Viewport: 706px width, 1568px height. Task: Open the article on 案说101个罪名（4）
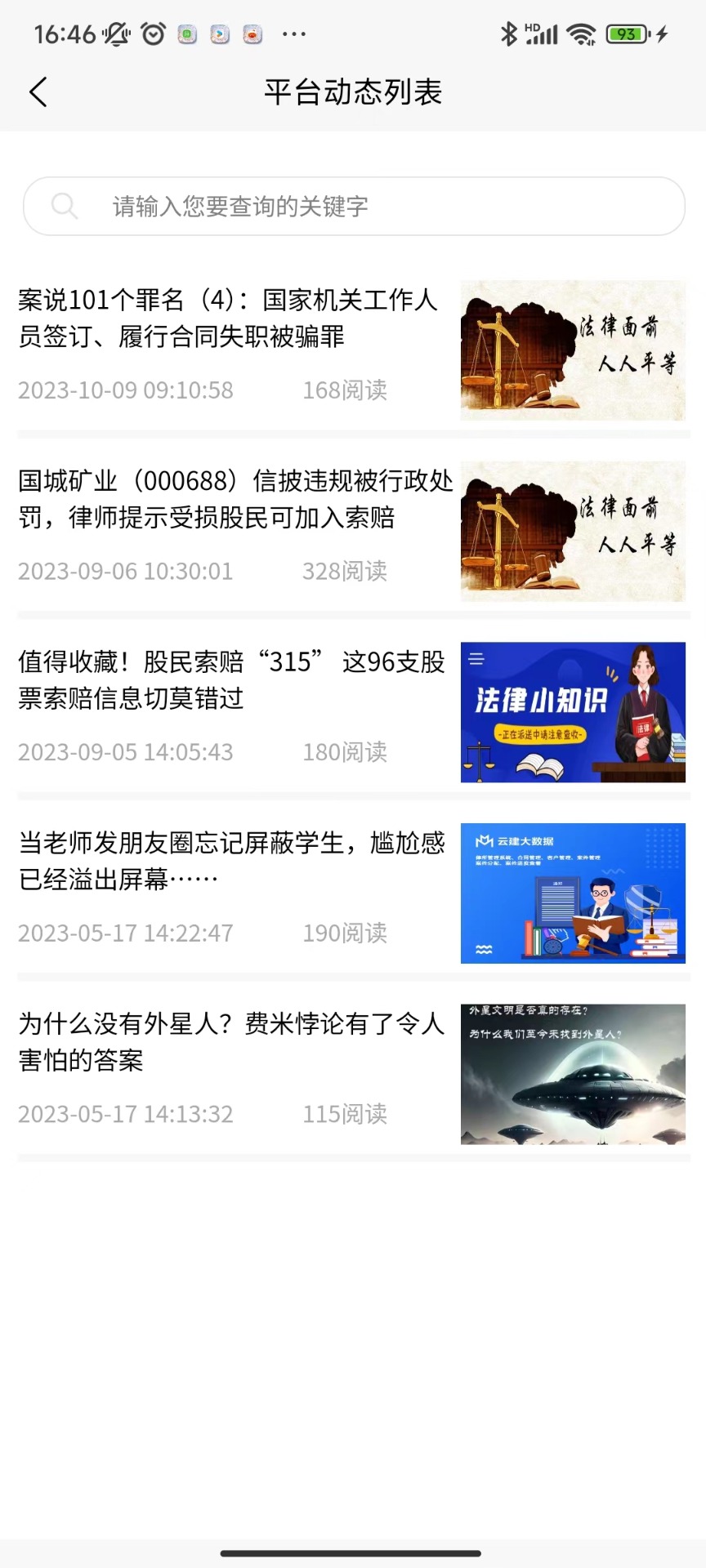tap(229, 318)
